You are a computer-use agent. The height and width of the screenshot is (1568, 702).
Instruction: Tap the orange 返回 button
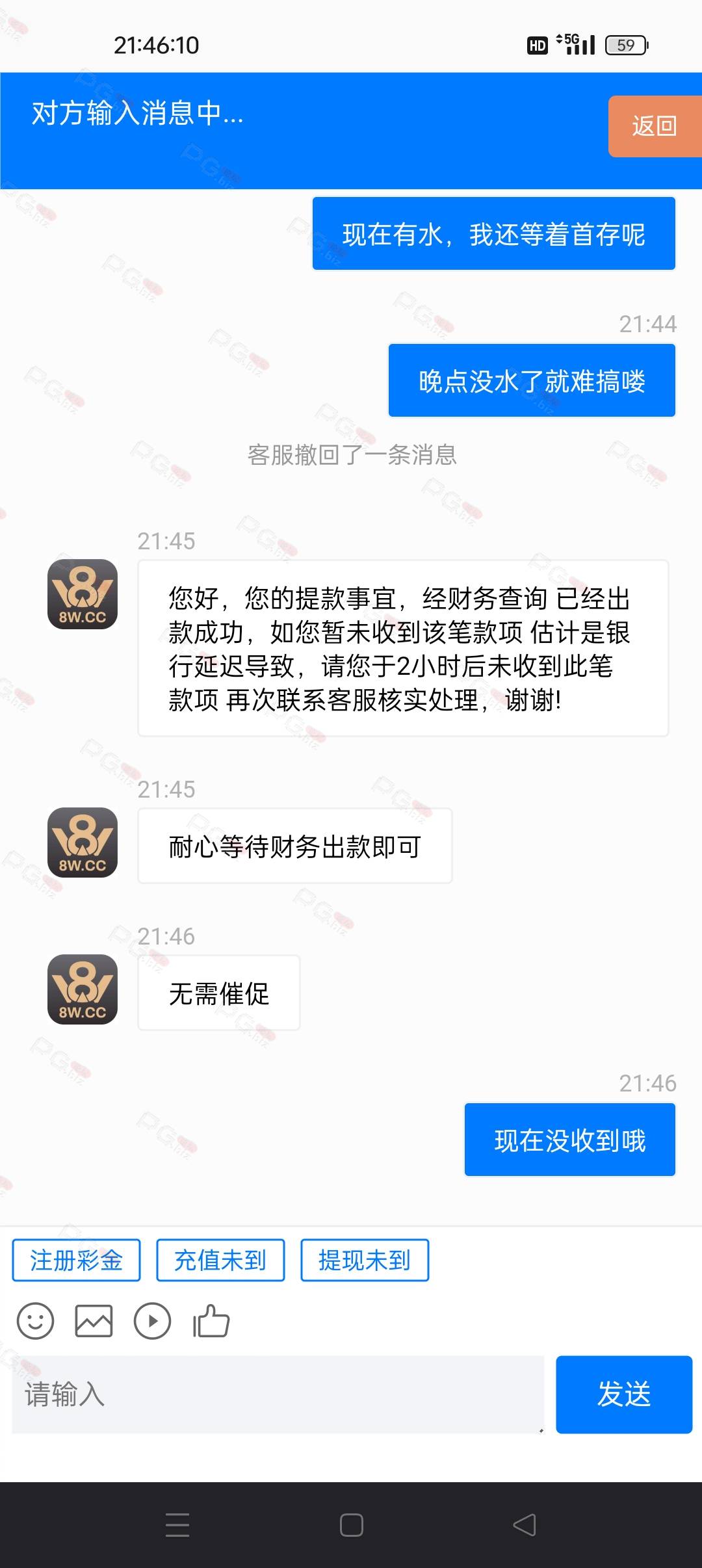[x=655, y=126]
